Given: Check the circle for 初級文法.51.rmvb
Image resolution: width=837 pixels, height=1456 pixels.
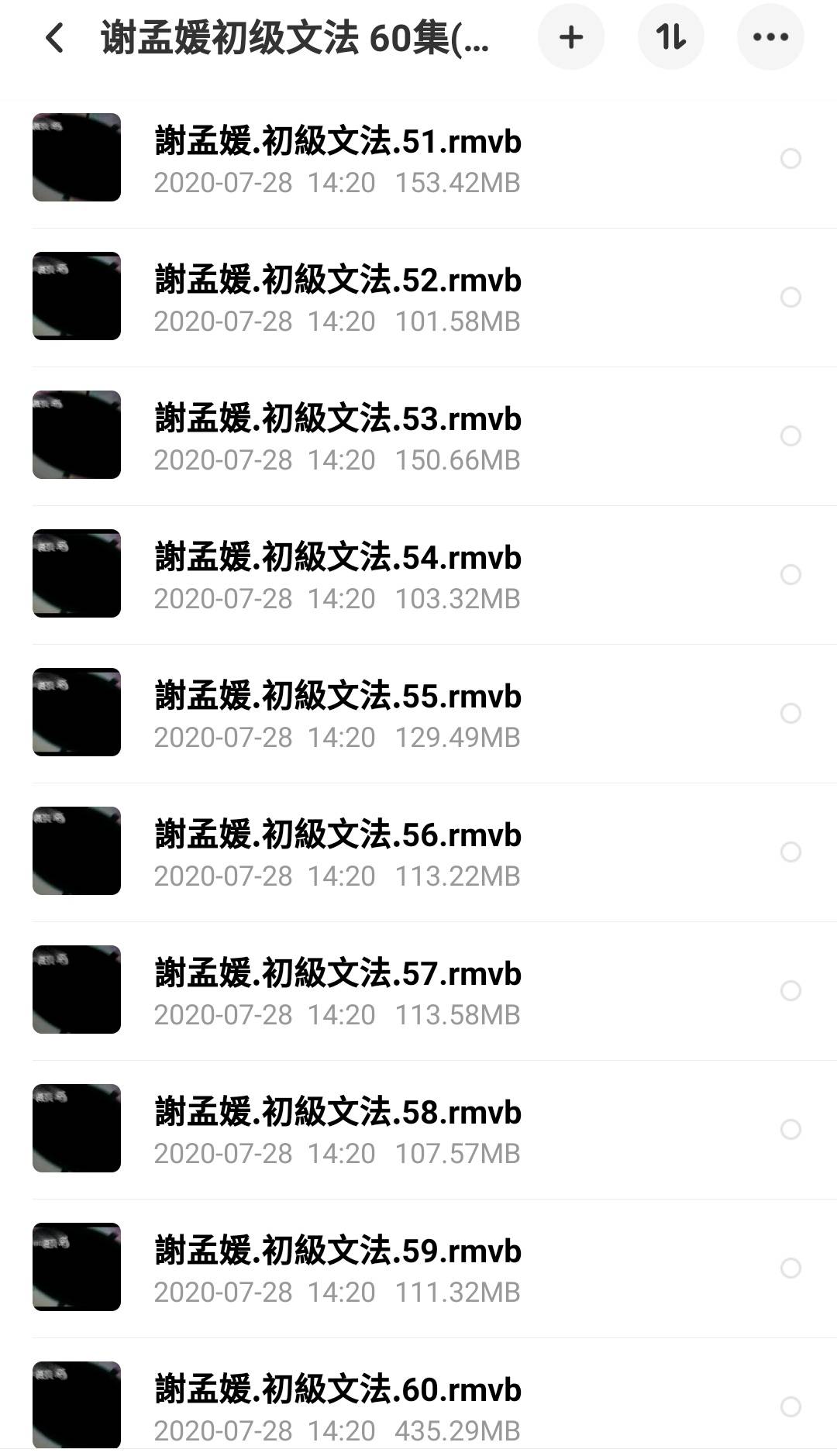Looking at the screenshot, I should 790,159.
